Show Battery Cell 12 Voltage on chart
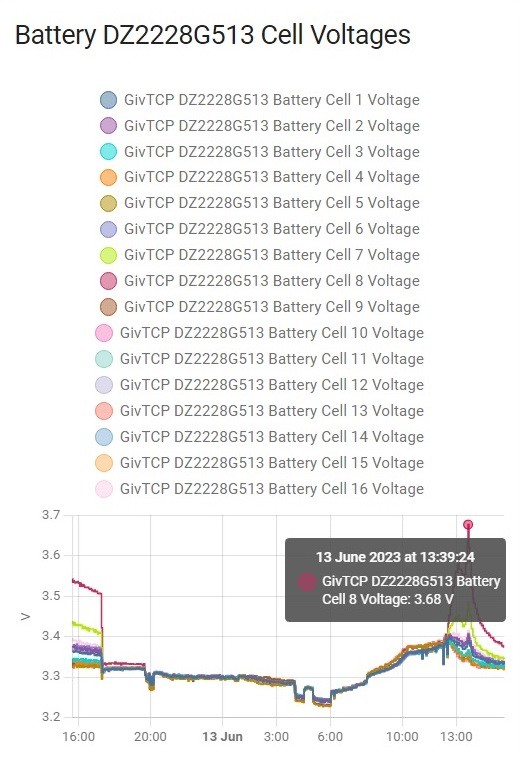 pos(260,385)
